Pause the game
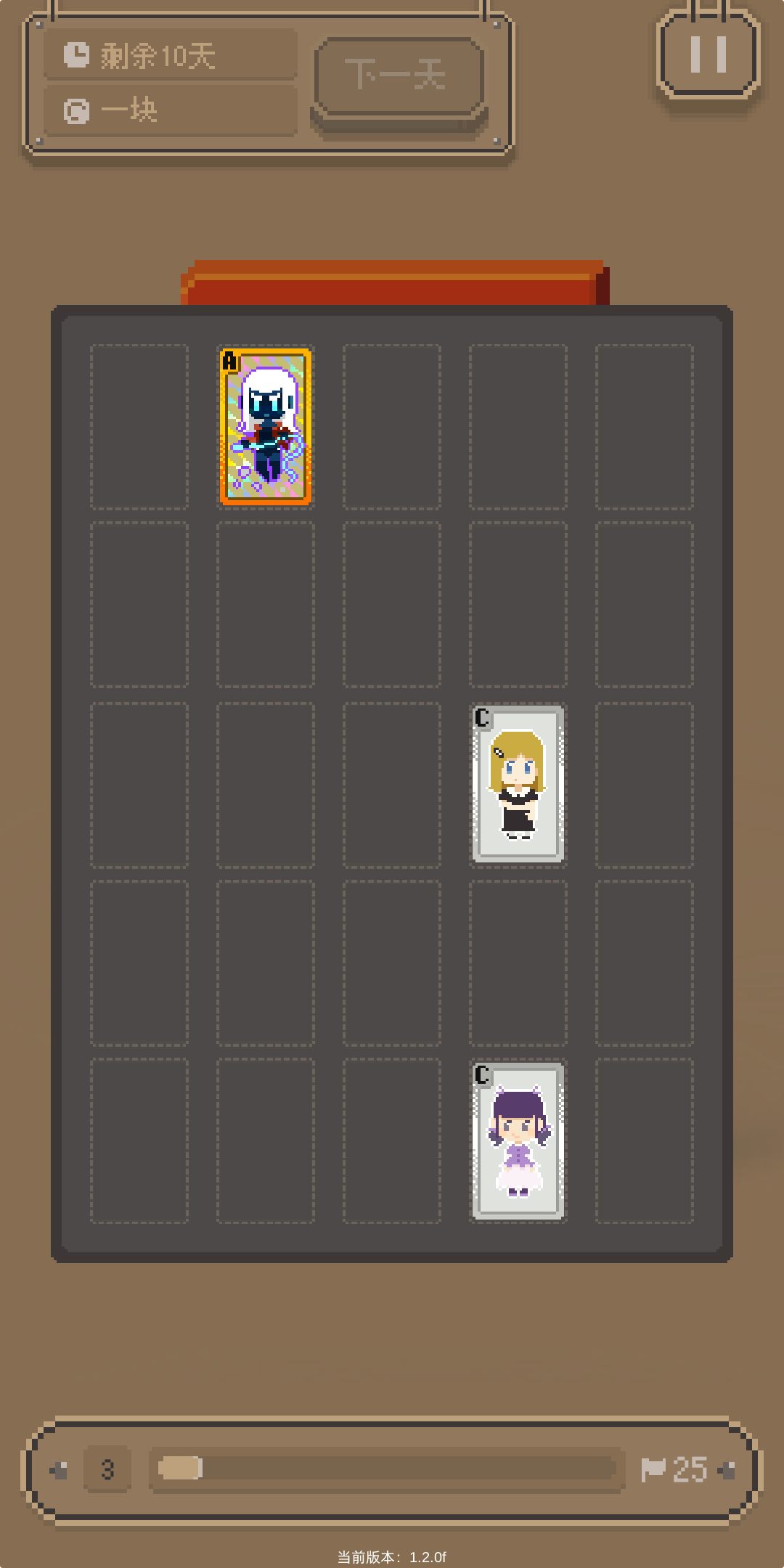Viewport: 784px width, 1568px height. click(708, 54)
